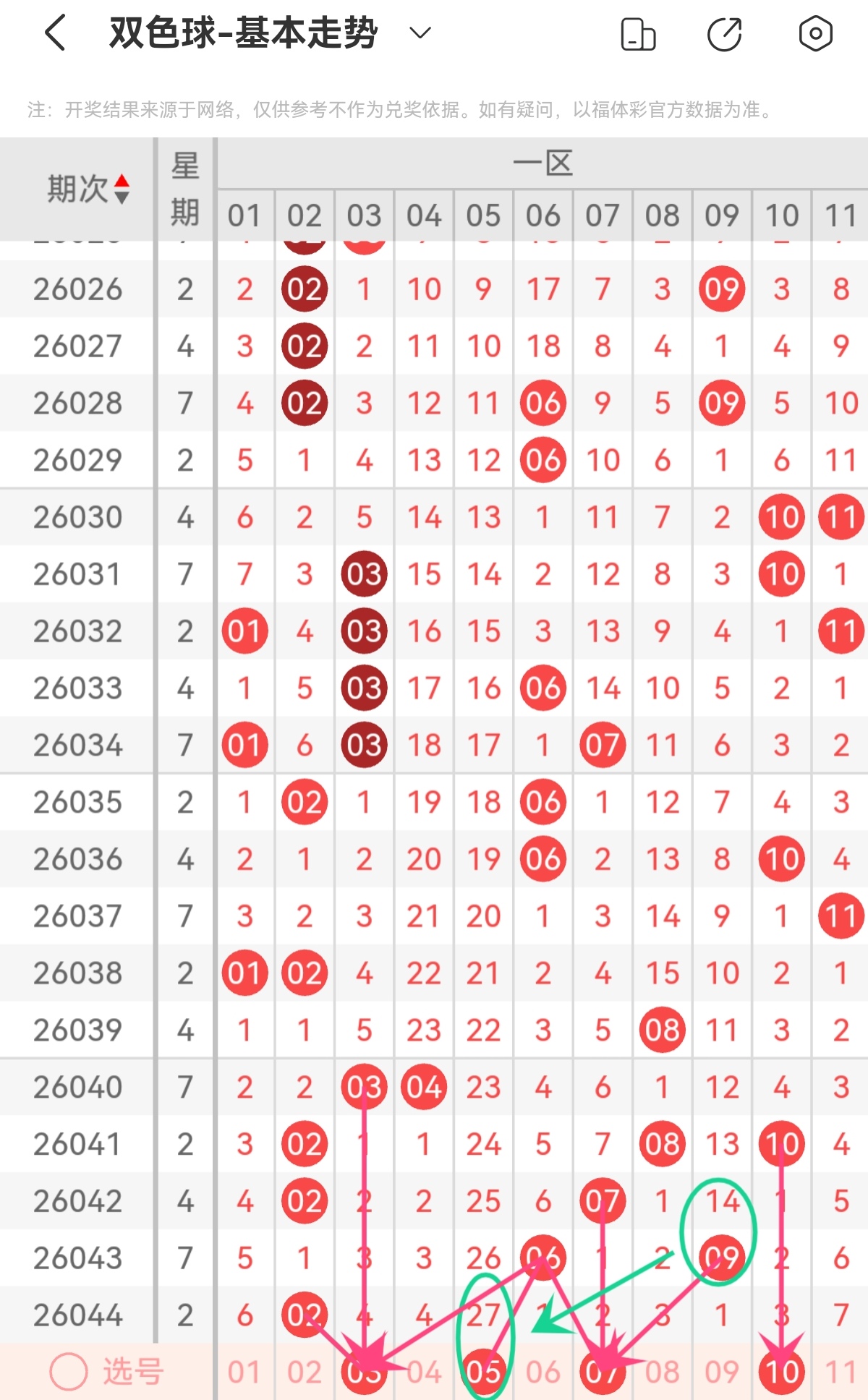
Task: Deselect number 10 in the 选号 row
Action: pyautogui.click(x=781, y=1372)
